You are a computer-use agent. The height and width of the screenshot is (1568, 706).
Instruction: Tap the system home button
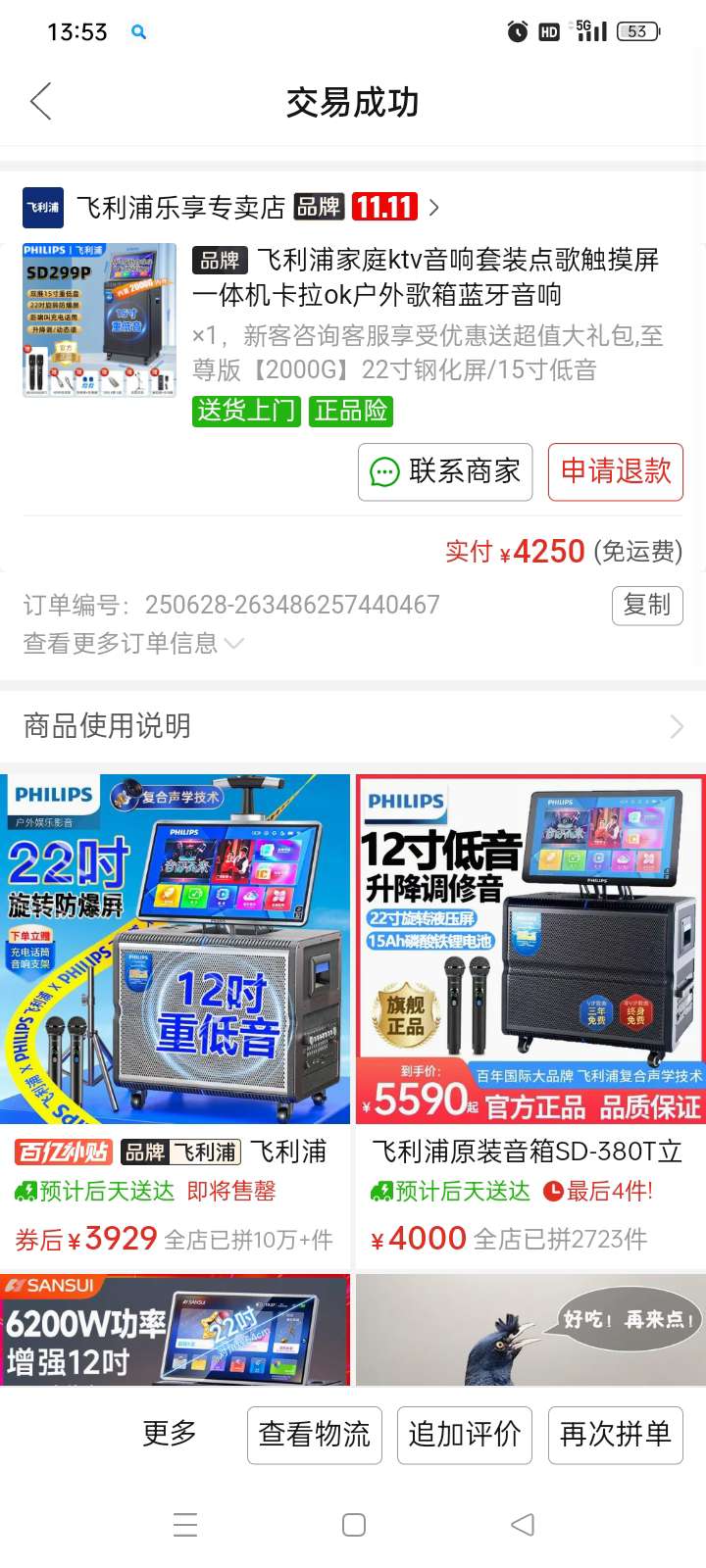pos(354,1525)
